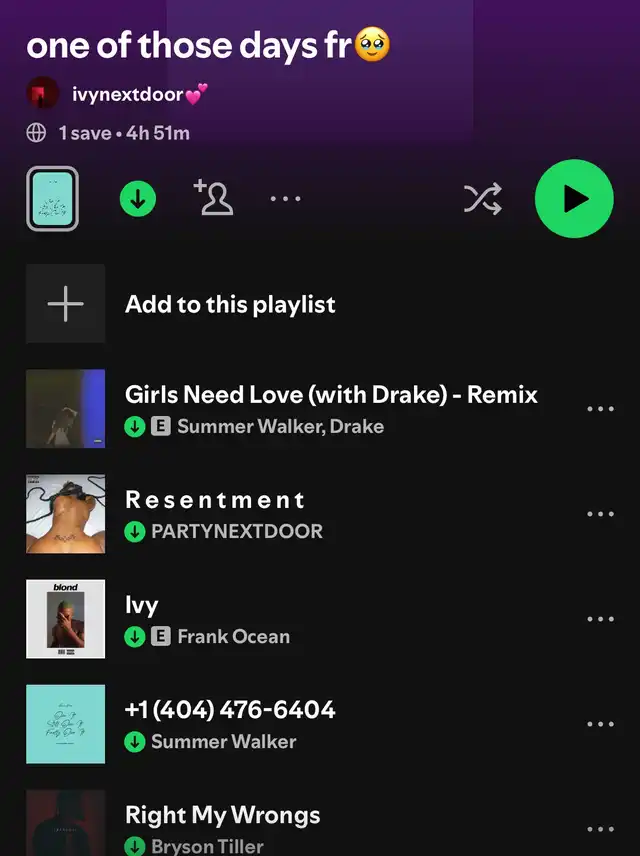Play the playlist with the green button

click(x=574, y=199)
